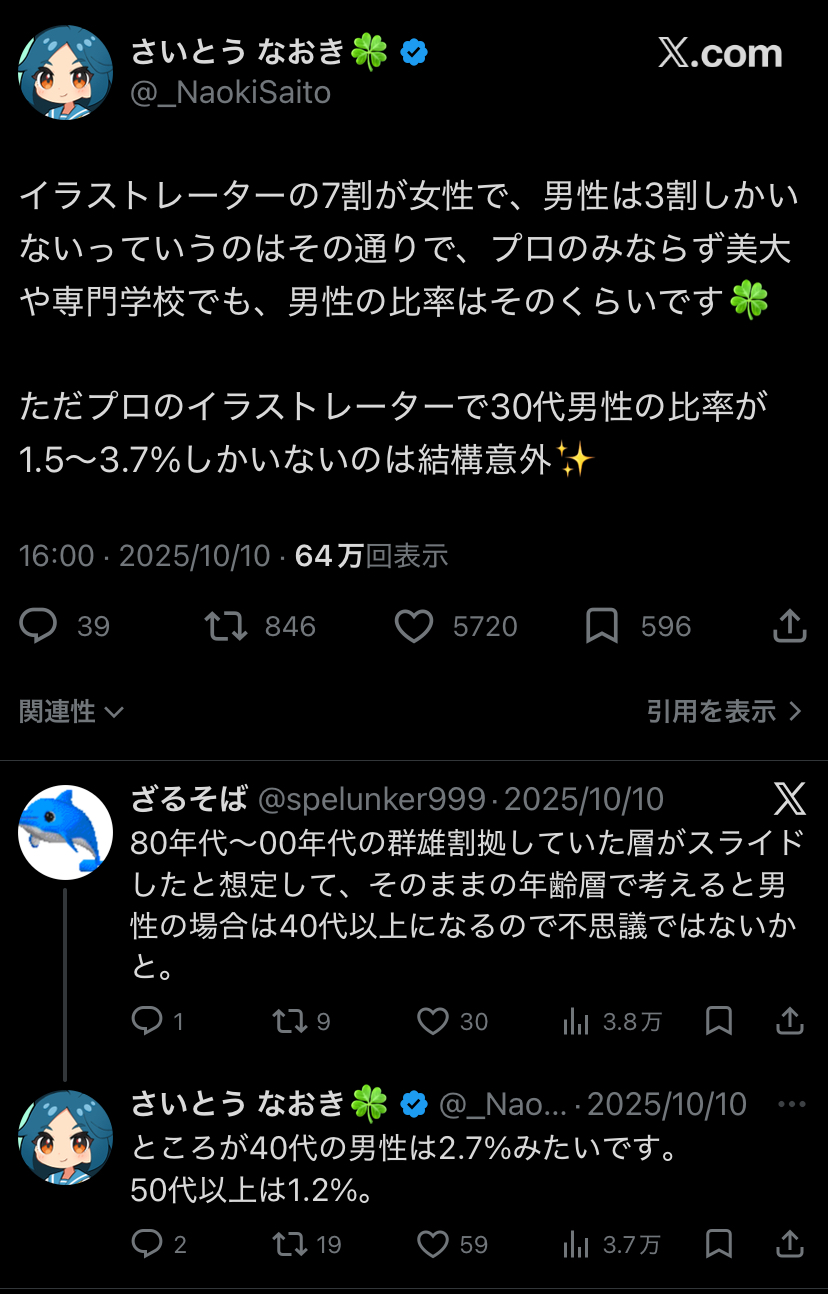Share the 2.7% reply by さいとう なおき
828x1294 pixels.
click(x=790, y=1244)
